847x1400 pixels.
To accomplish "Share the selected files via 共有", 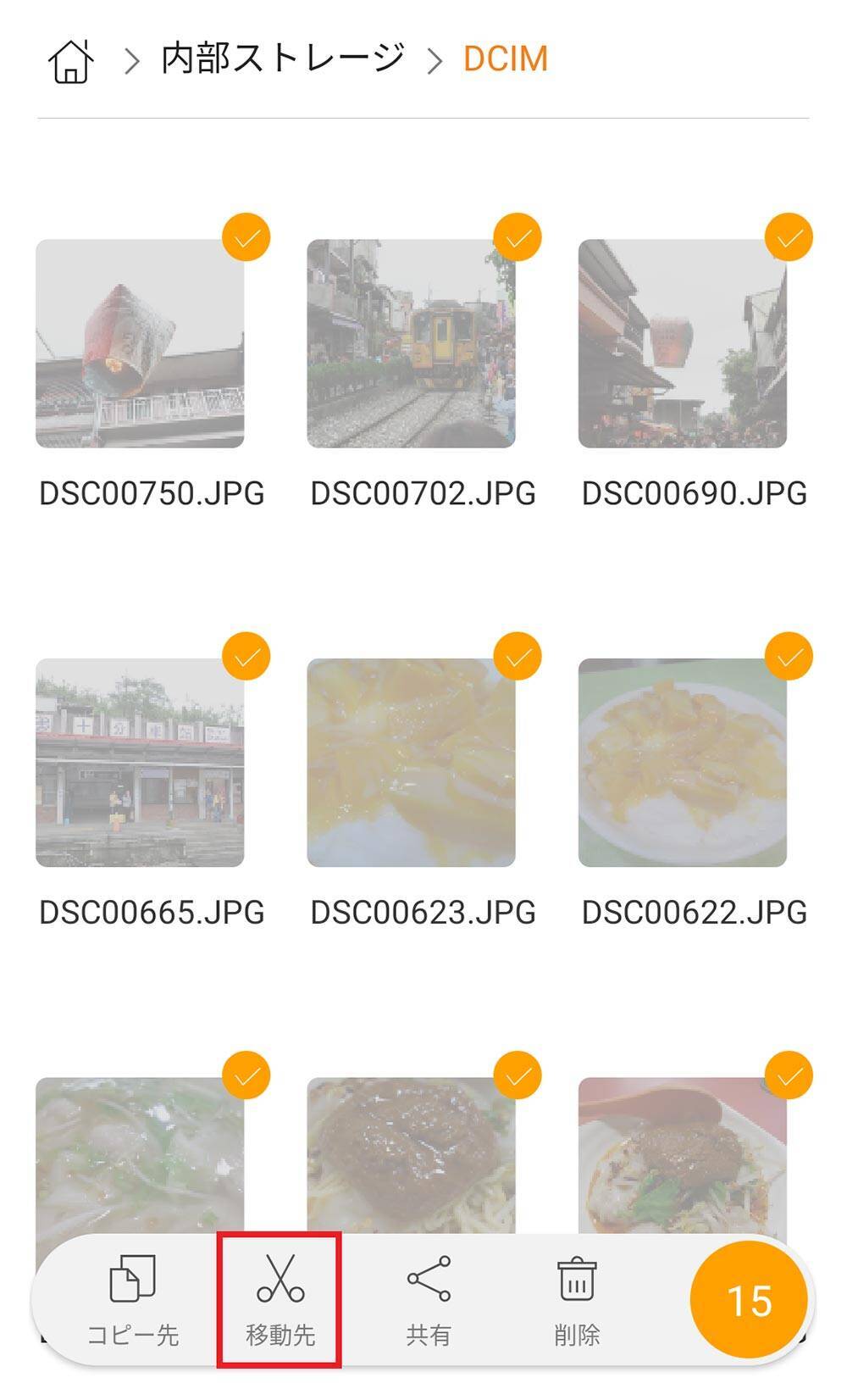I will point(429,1300).
